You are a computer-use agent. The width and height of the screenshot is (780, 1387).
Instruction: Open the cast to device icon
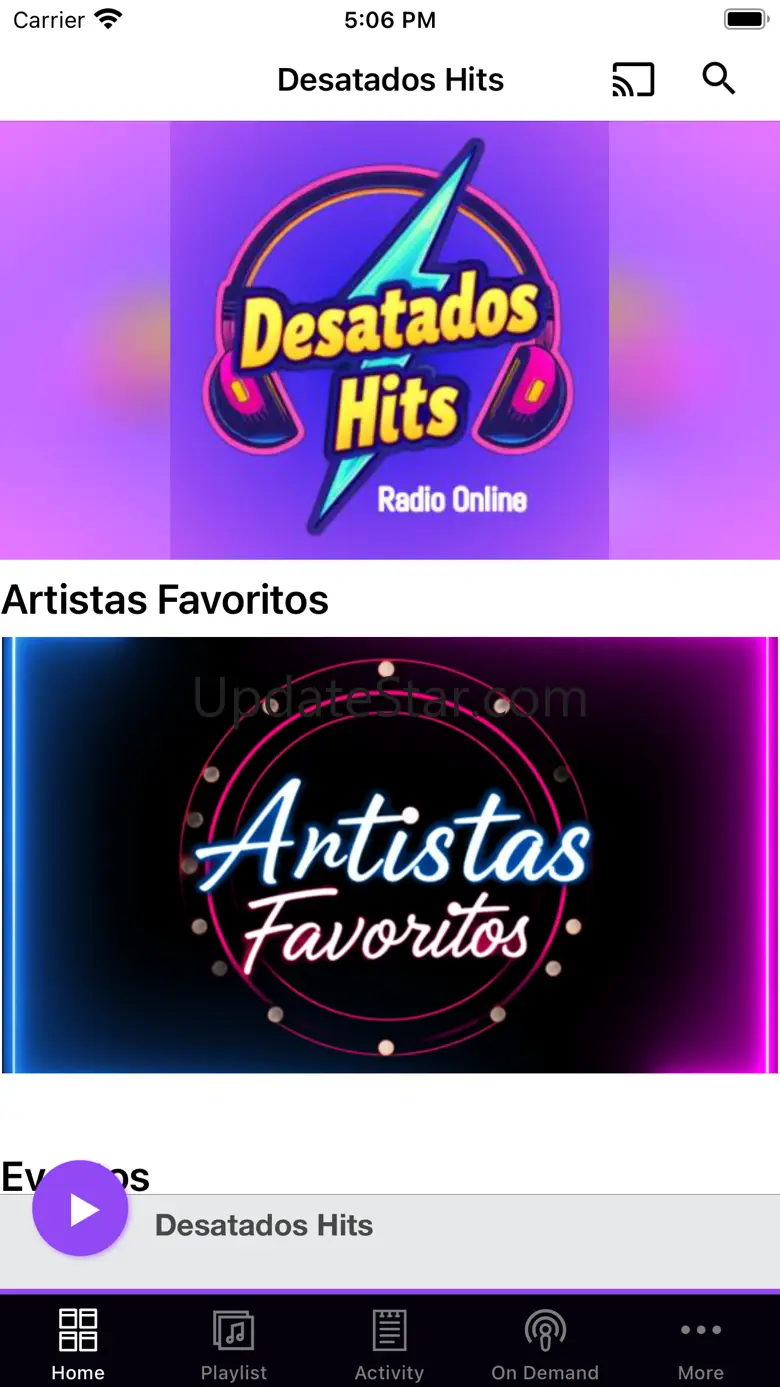633,80
